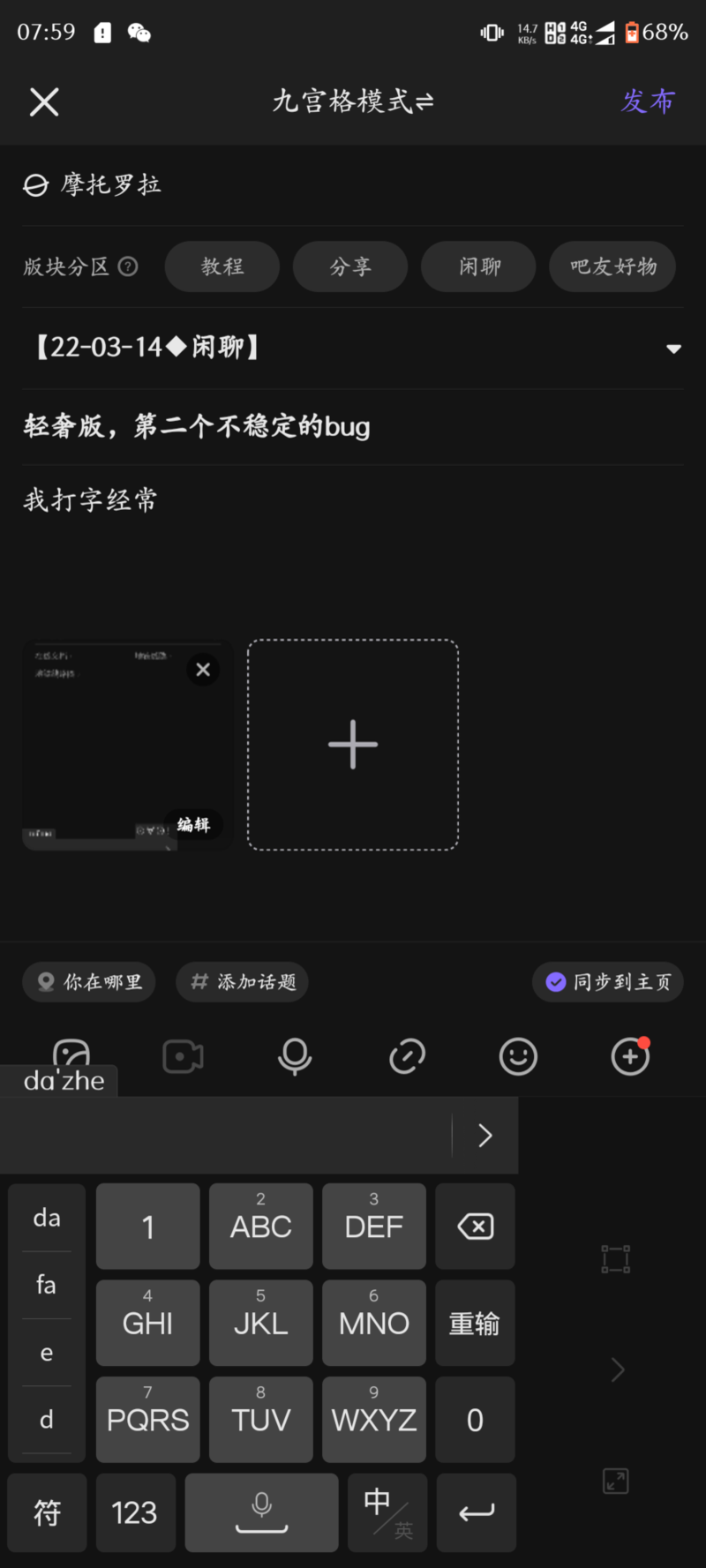Close the post editor with X
This screenshot has width=706, height=1568.
click(x=44, y=102)
